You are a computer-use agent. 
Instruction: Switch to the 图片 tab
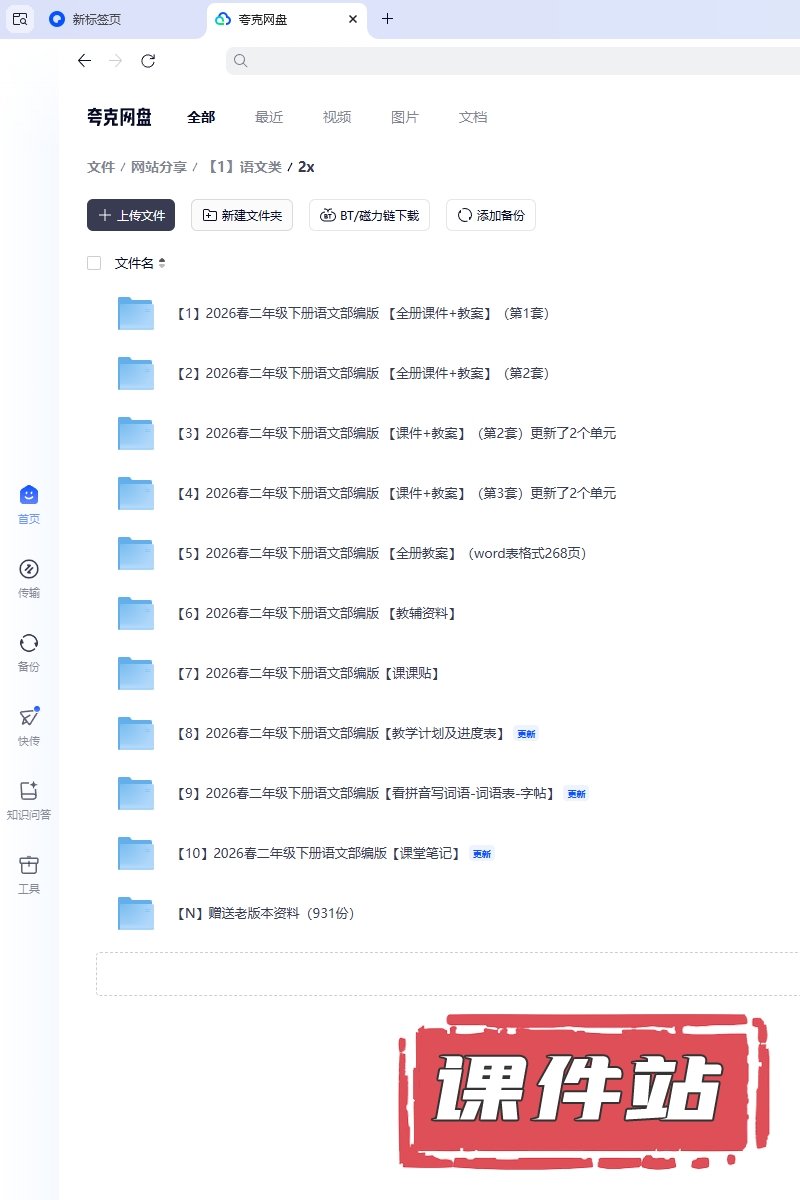point(405,117)
